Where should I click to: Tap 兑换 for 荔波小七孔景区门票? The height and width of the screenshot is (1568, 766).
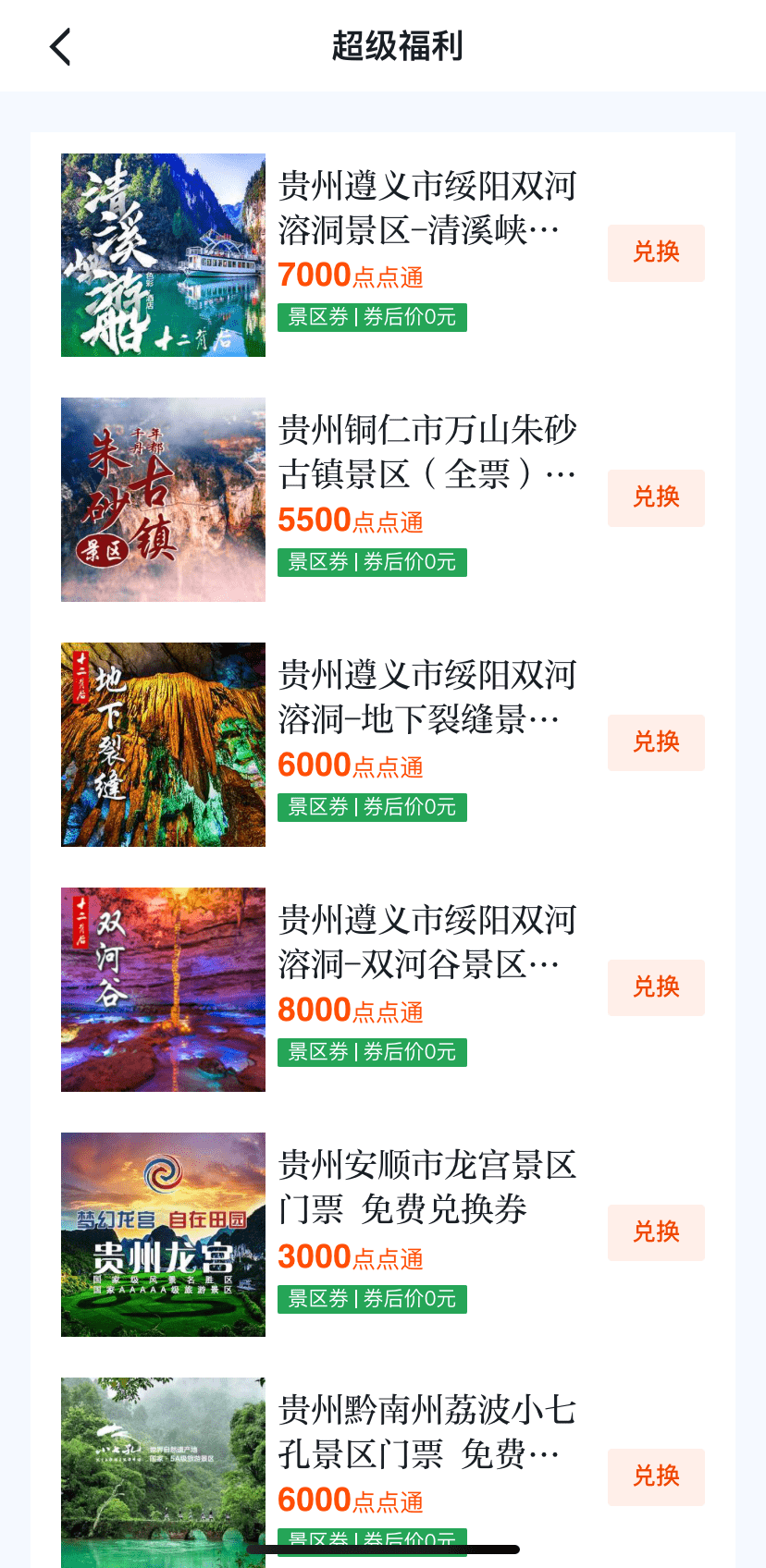point(656,1476)
